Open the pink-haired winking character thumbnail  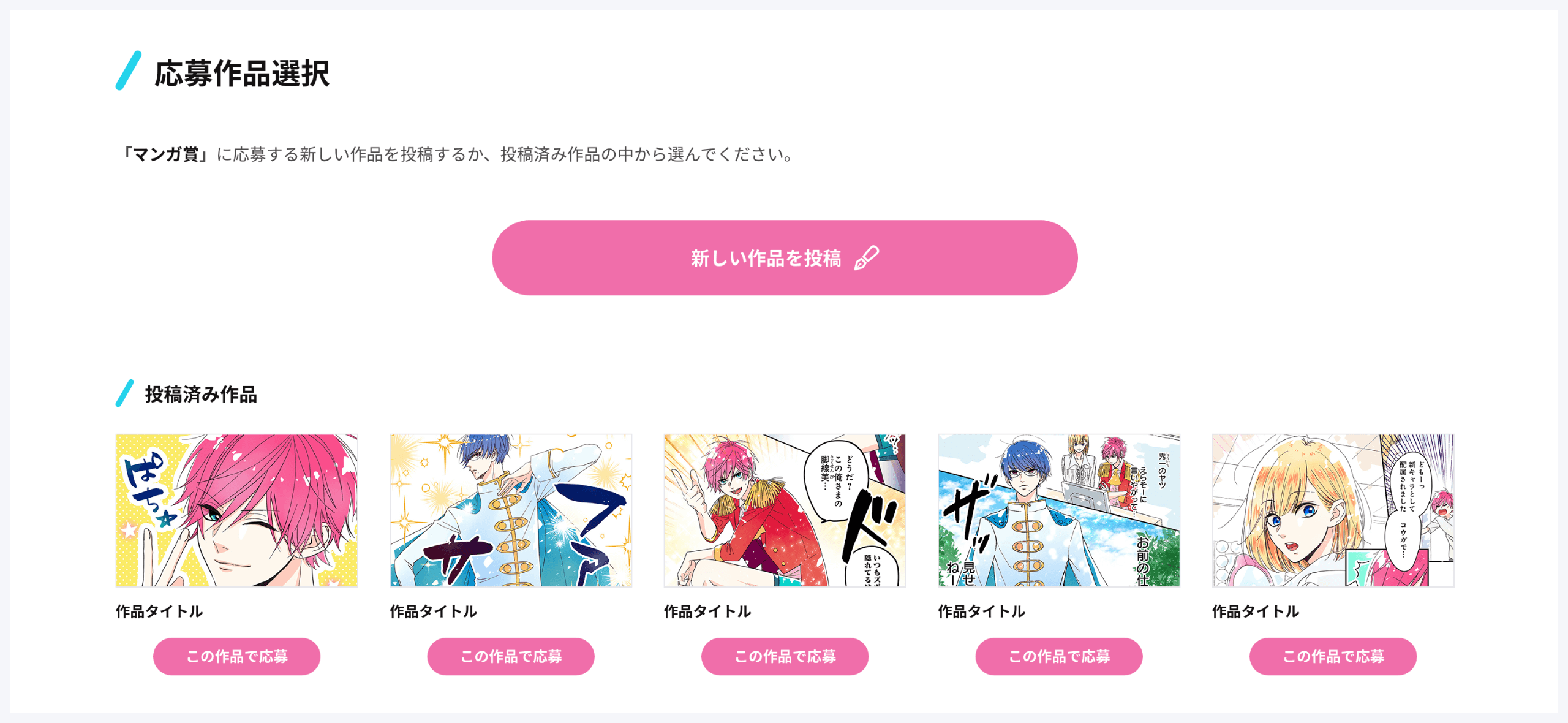point(236,510)
